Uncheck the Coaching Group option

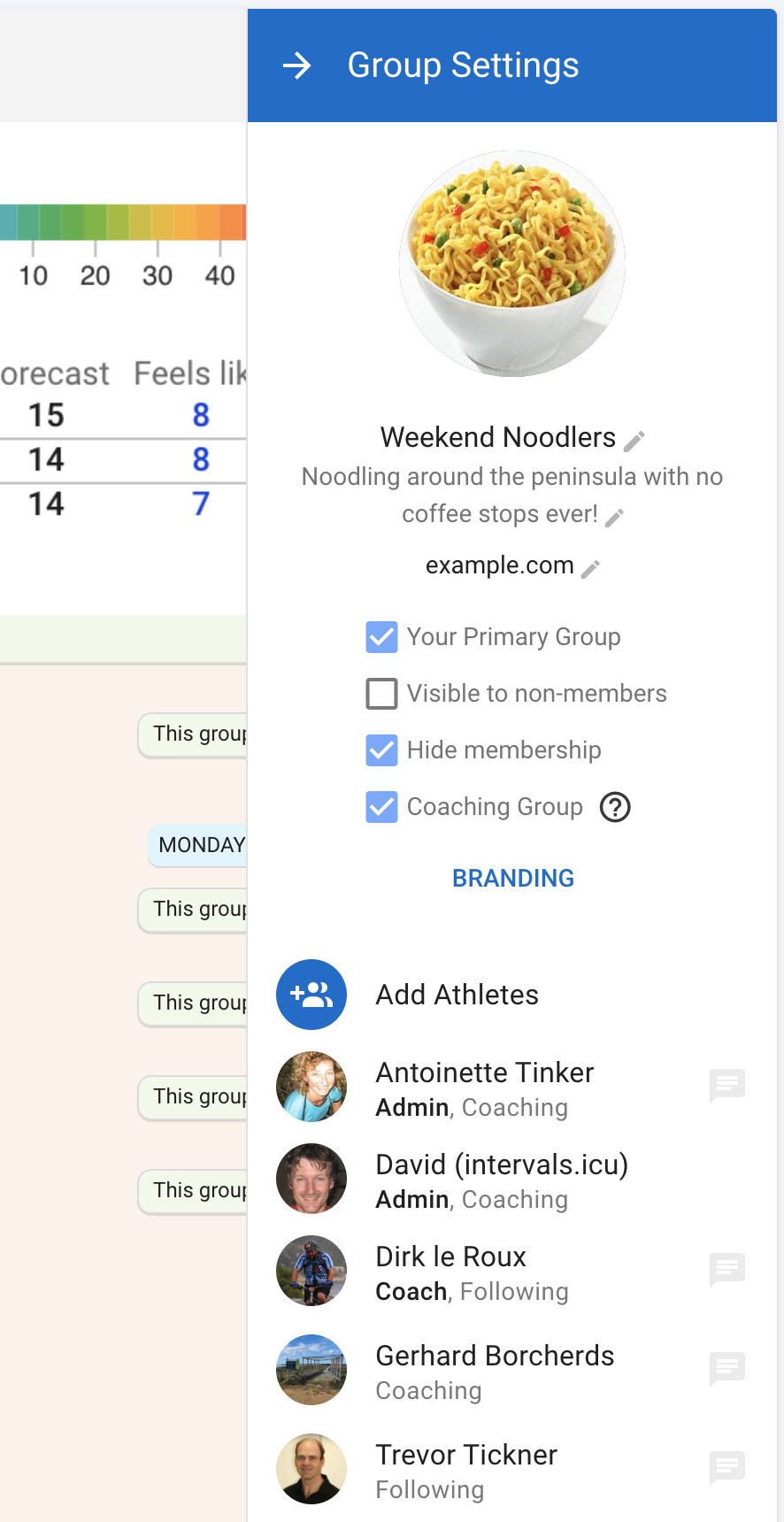(x=381, y=807)
